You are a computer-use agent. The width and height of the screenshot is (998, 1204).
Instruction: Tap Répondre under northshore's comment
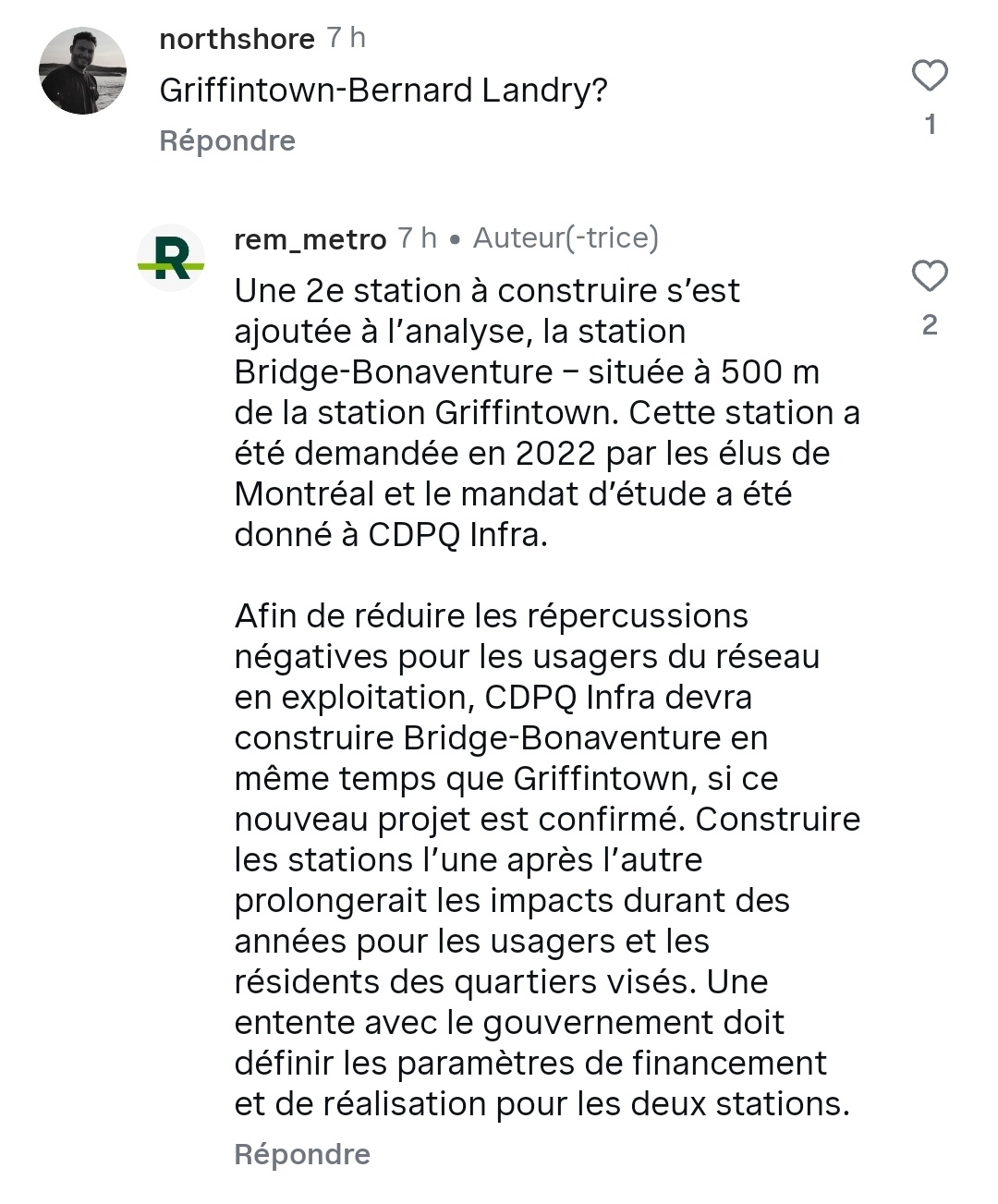[x=227, y=140]
